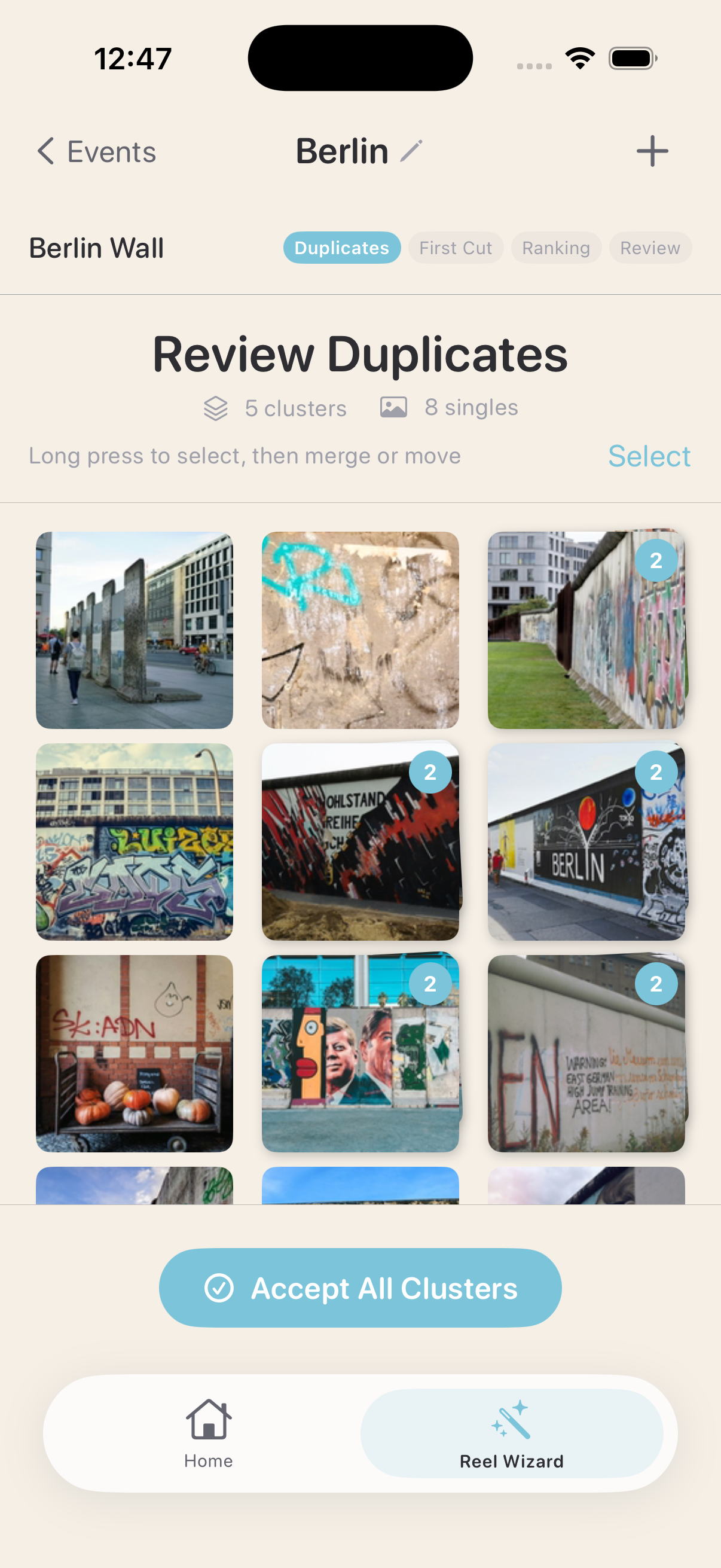Open the BERLIN mural cluster

coord(586,841)
